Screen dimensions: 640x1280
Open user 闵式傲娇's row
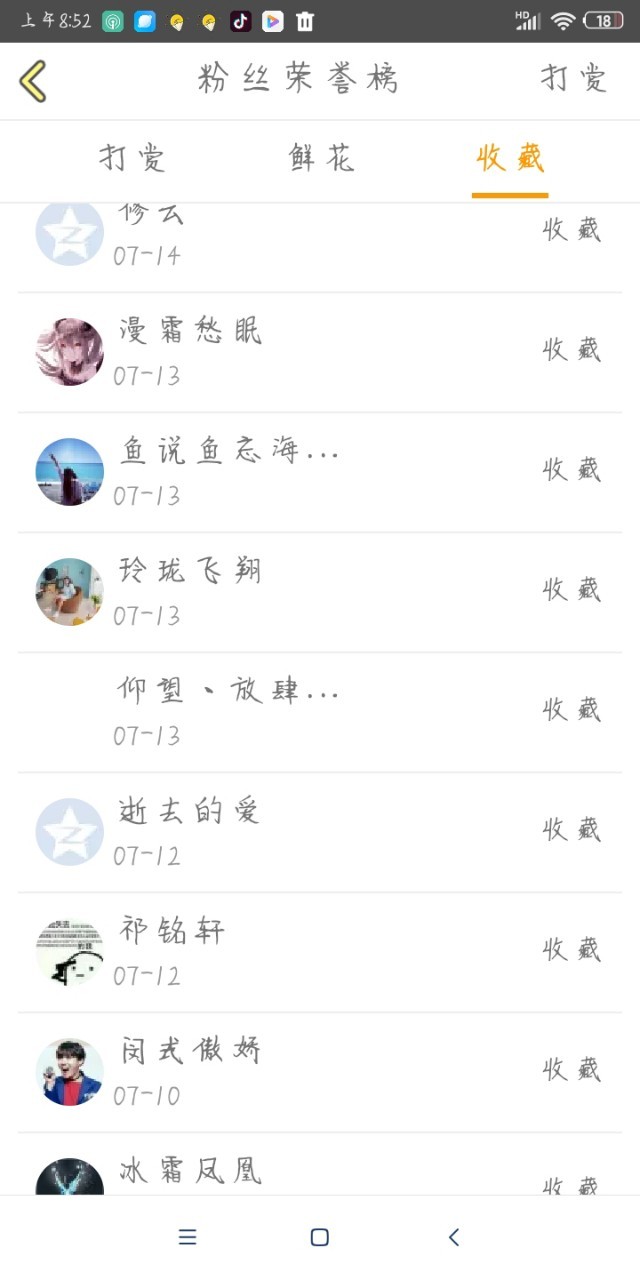click(320, 1072)
